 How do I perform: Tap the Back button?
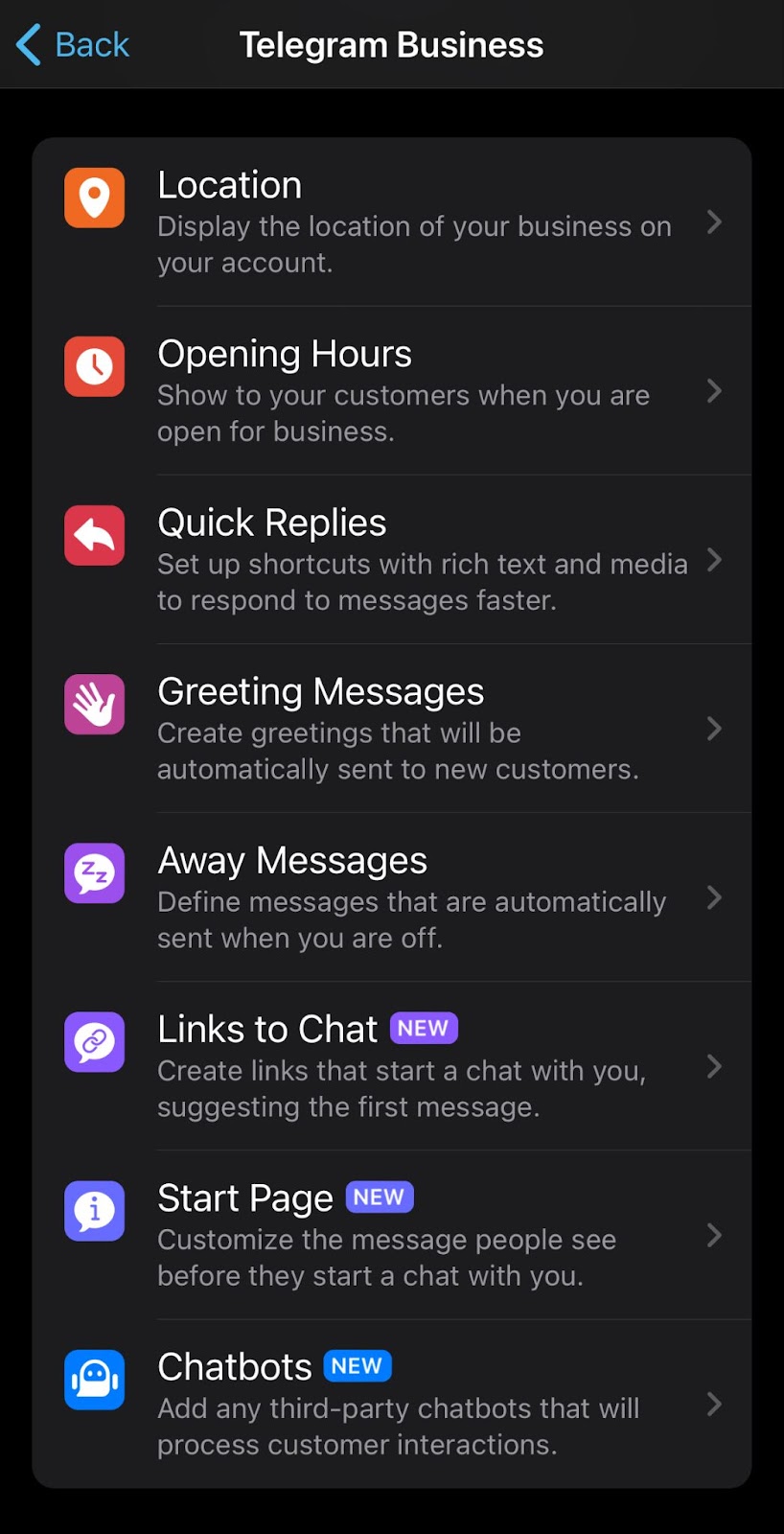coord(71,44)
